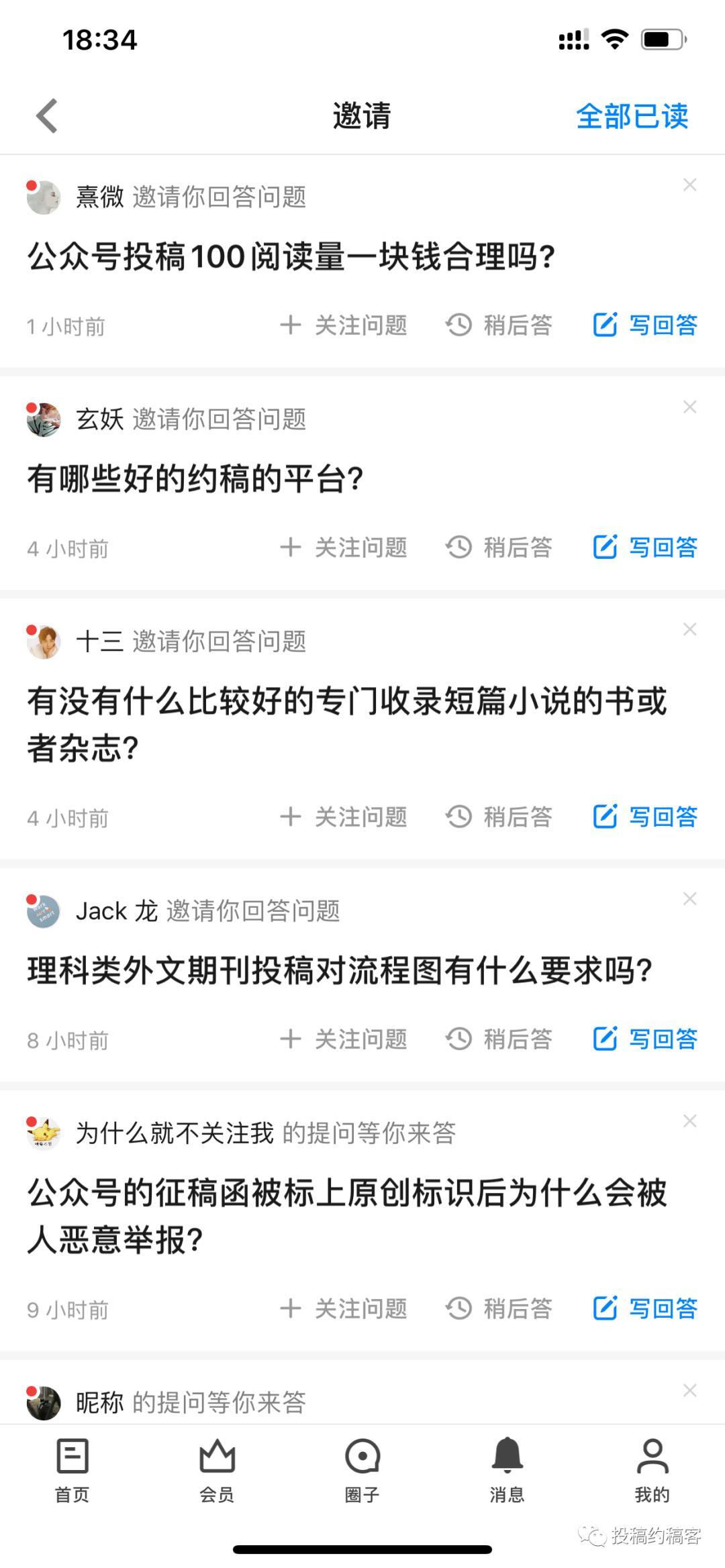The height and width of the screenshot is (1568, 725).
Task: Open question about 公众号投稿100阅读量一块钱
Action: click(x=291, y=257)
